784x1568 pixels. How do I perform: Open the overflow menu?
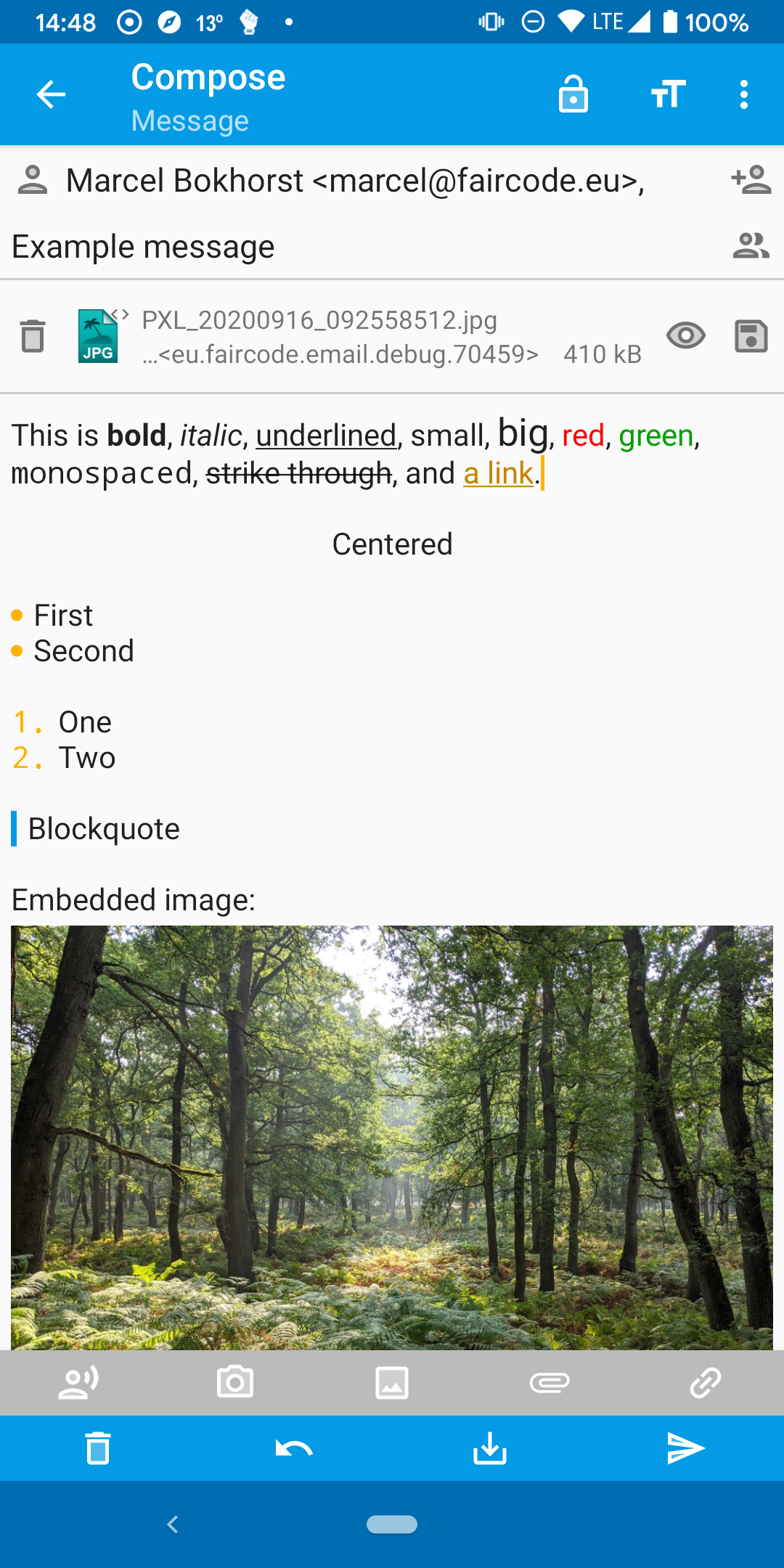743,94
